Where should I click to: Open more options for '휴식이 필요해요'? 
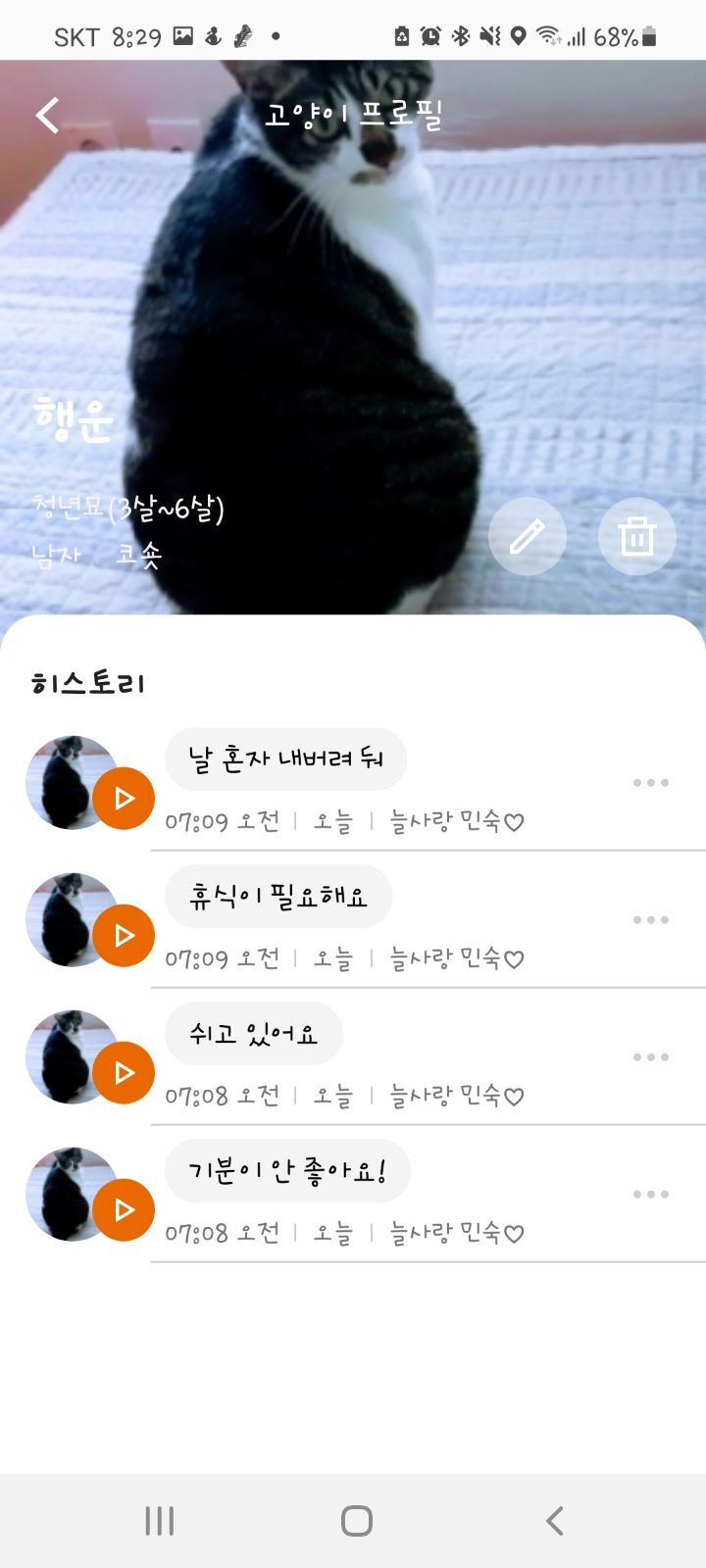[x=651, y=919]
